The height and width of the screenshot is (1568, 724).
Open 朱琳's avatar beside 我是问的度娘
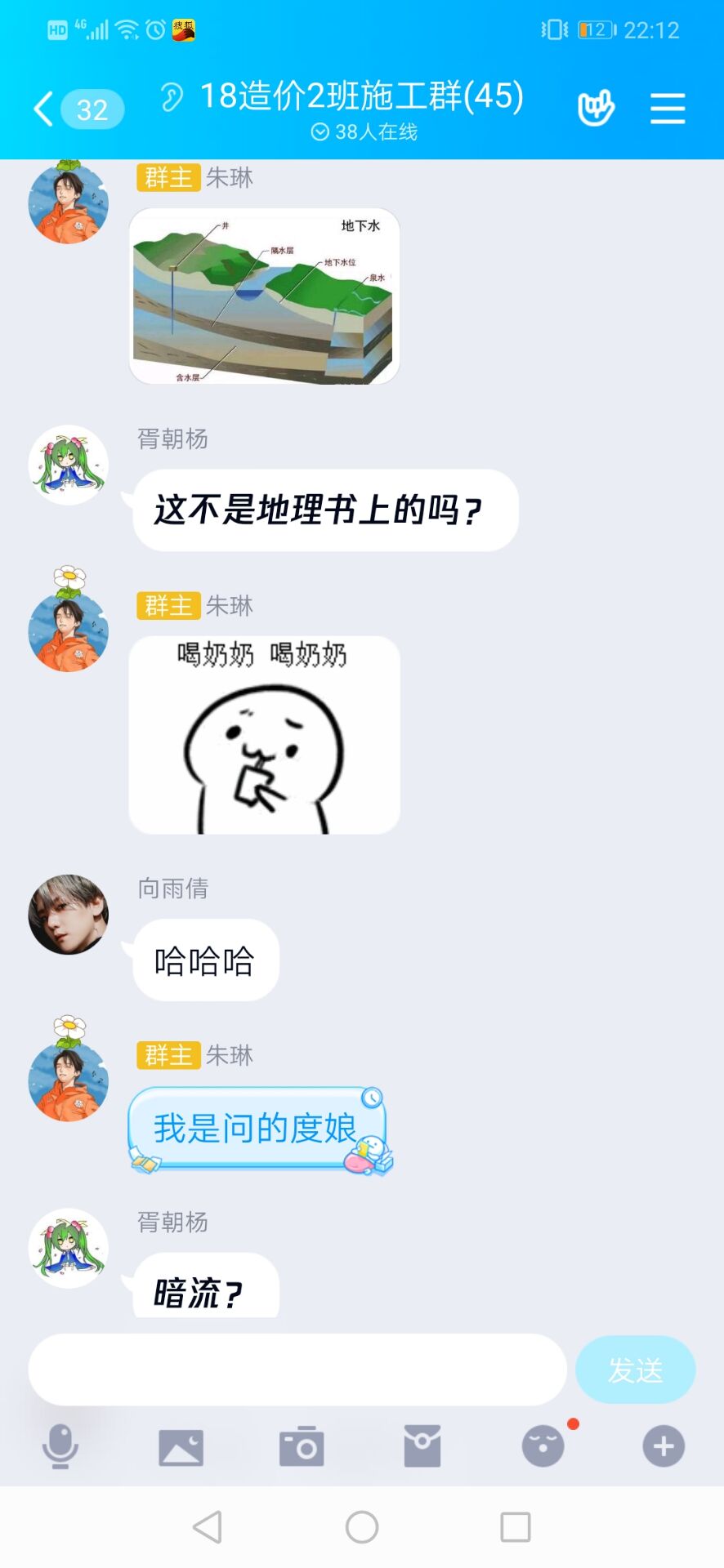tap(69, 1081)
